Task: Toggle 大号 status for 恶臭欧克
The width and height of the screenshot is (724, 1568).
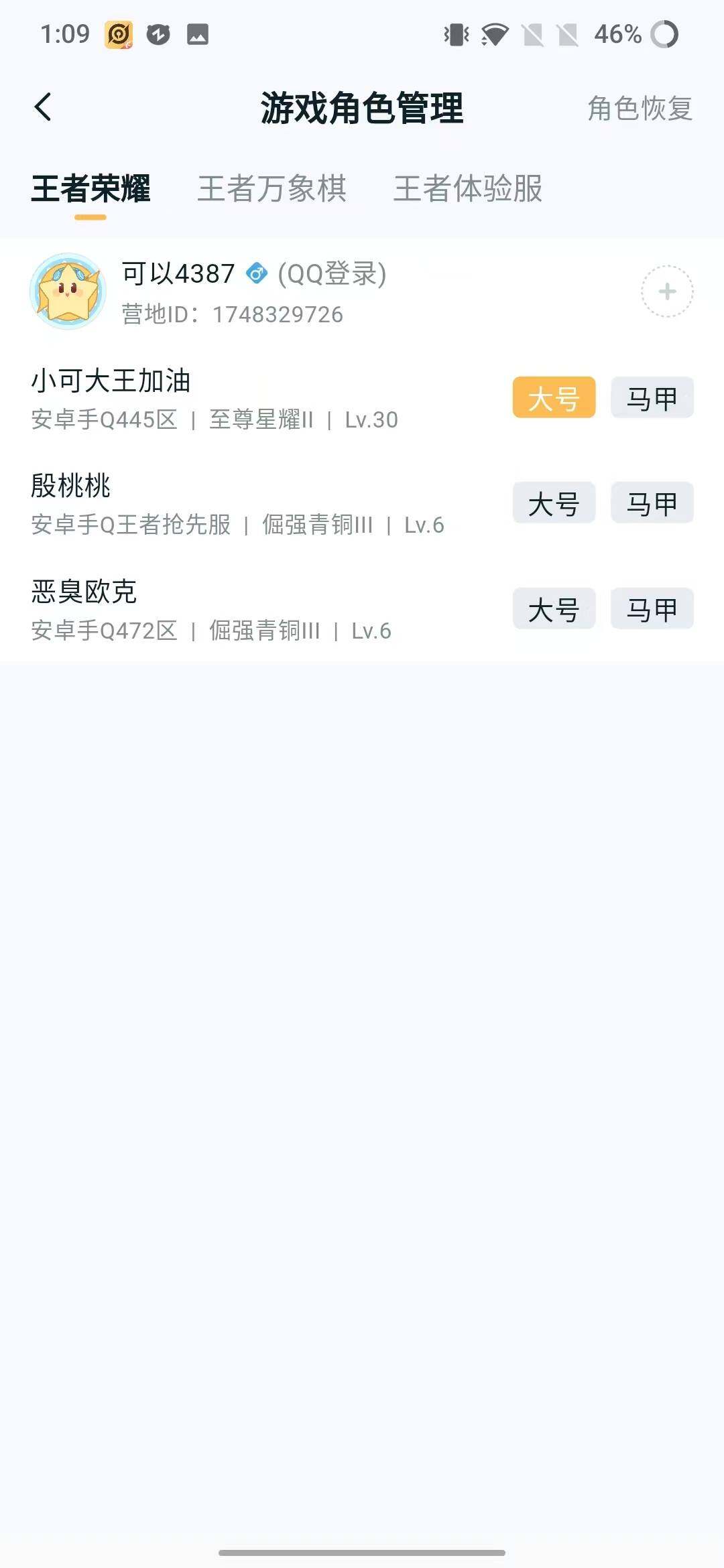Action: [x=553, y=609]
